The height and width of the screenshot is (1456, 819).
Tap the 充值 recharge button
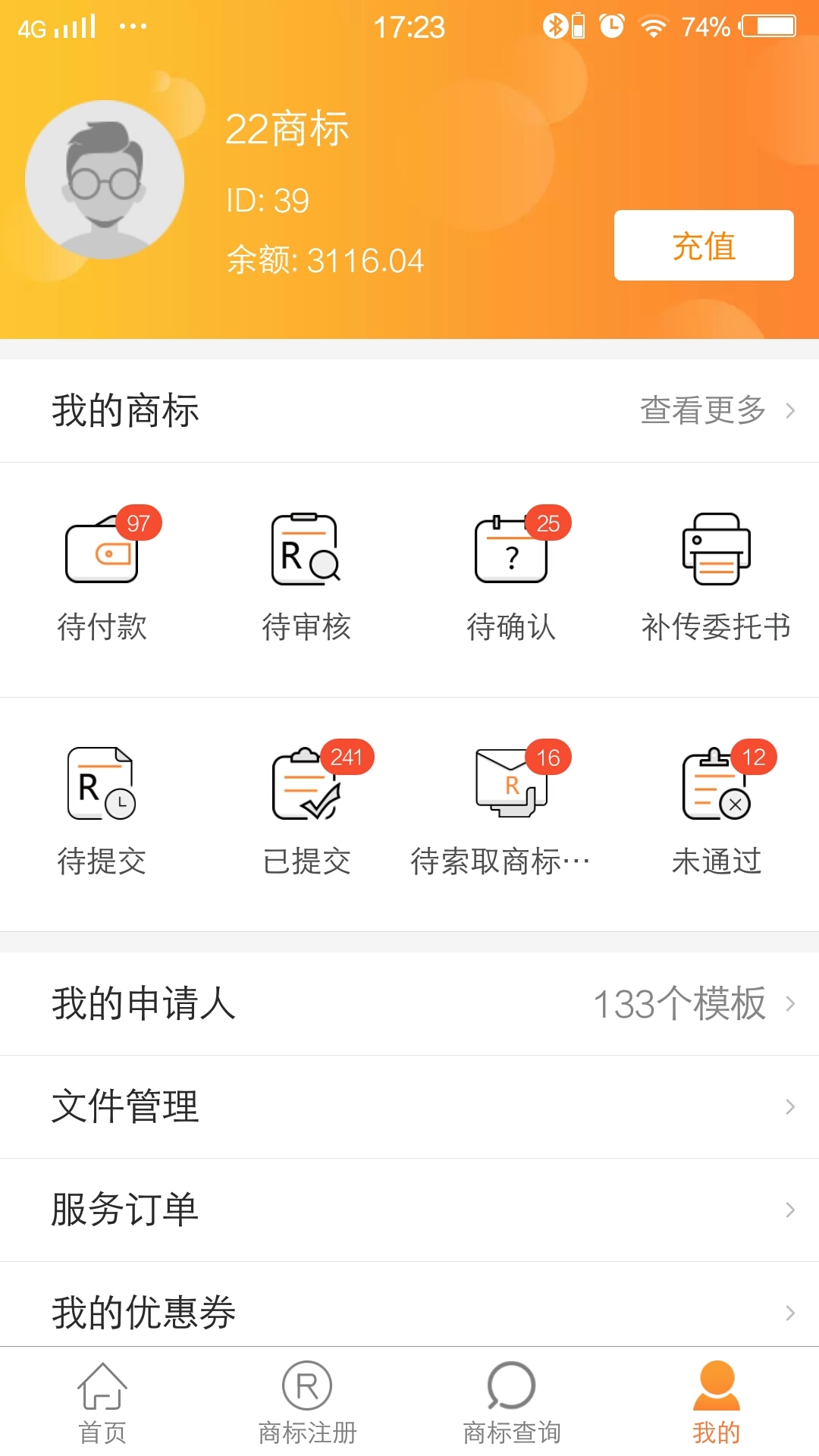tap(703, 246)
